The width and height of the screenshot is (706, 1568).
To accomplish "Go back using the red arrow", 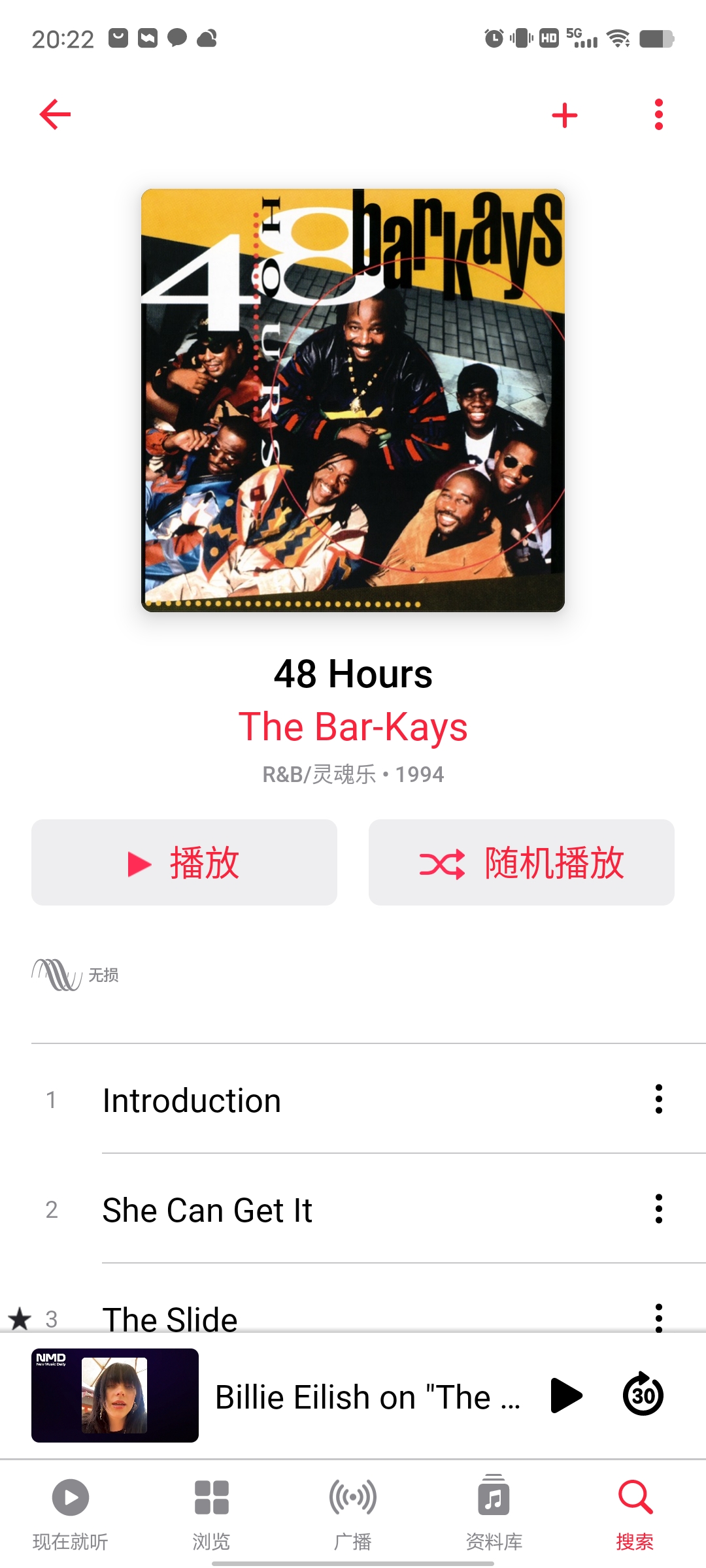I will [55, 115].
